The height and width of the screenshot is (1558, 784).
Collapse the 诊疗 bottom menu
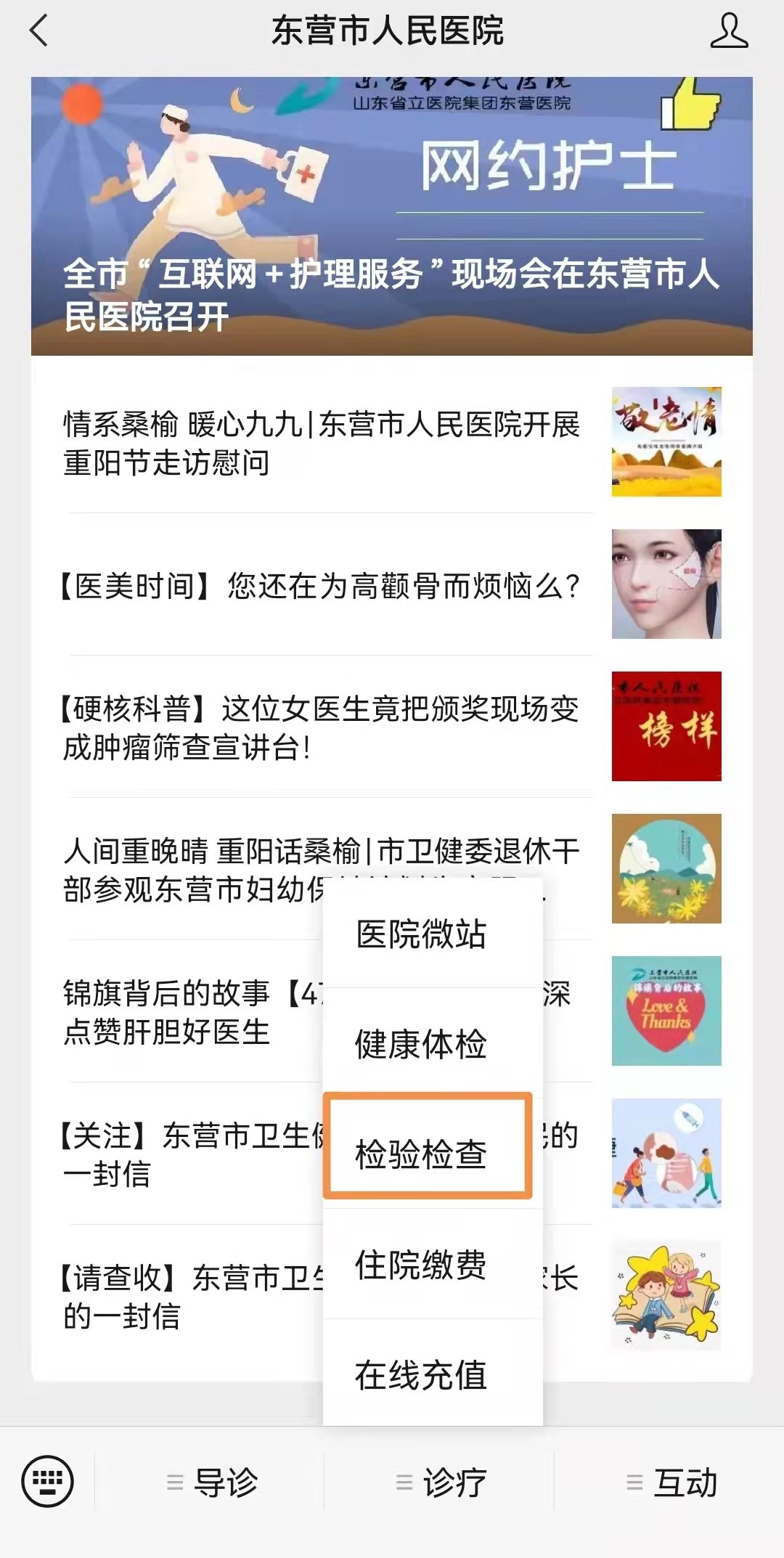click(x=441, y=1482)
